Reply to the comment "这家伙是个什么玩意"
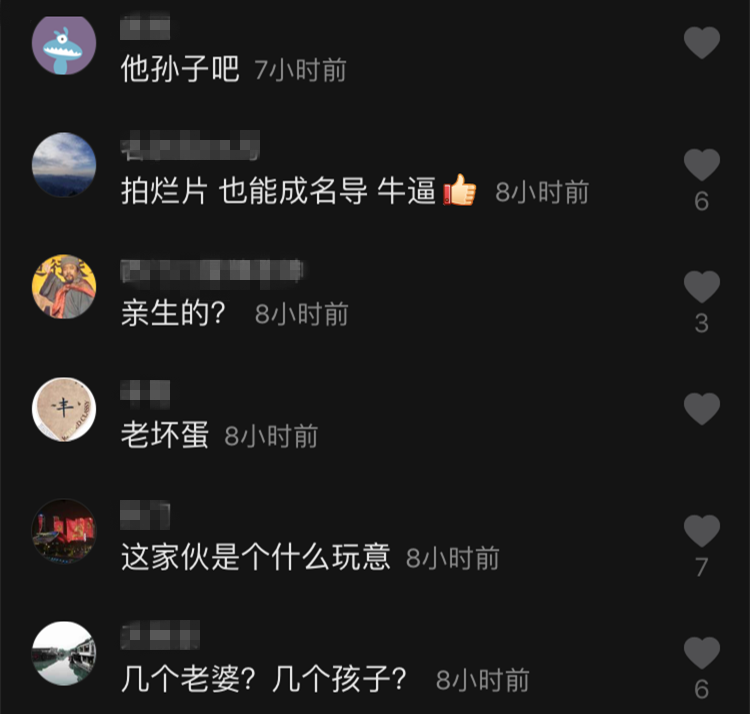Screen dimensions: 750x714 (255, 557)
